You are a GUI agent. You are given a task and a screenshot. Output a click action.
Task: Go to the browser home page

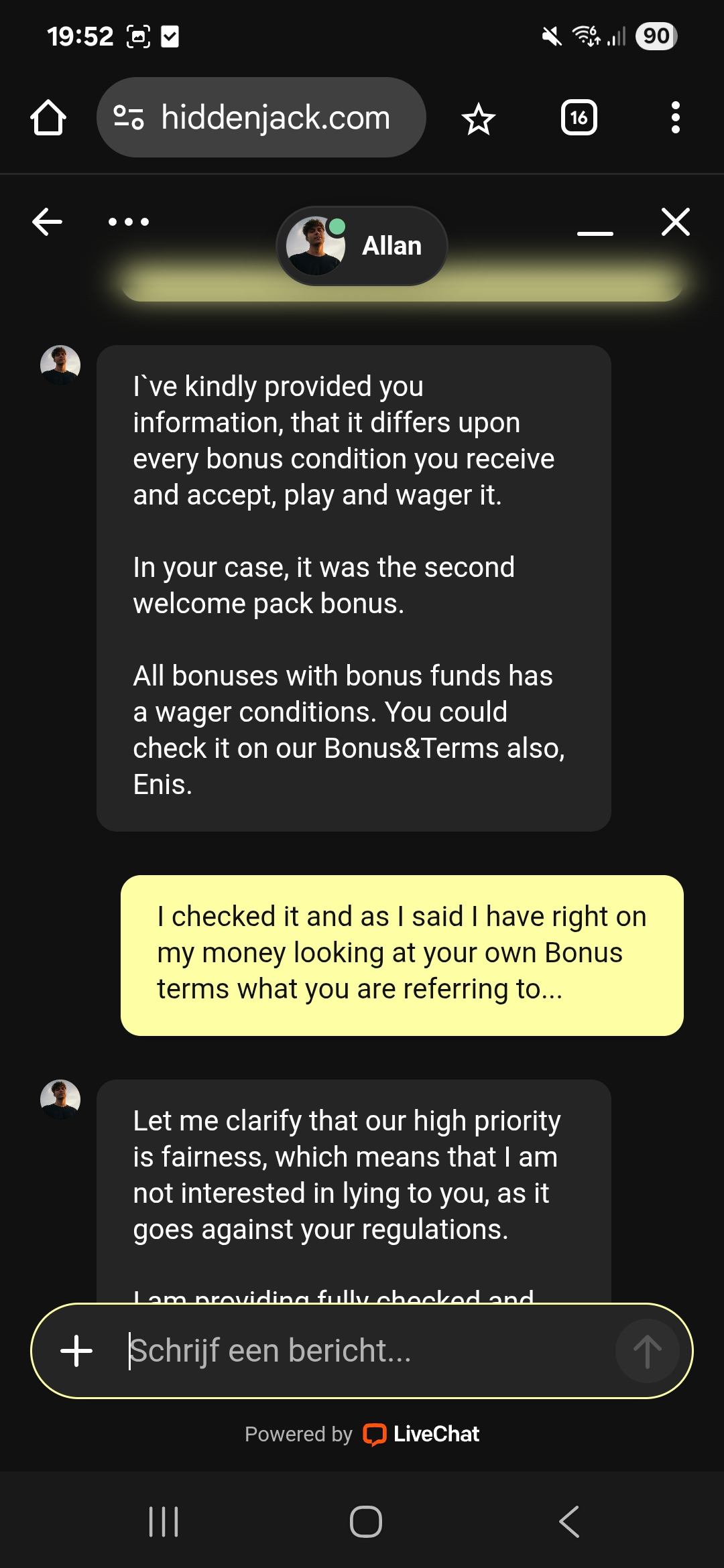48,118
